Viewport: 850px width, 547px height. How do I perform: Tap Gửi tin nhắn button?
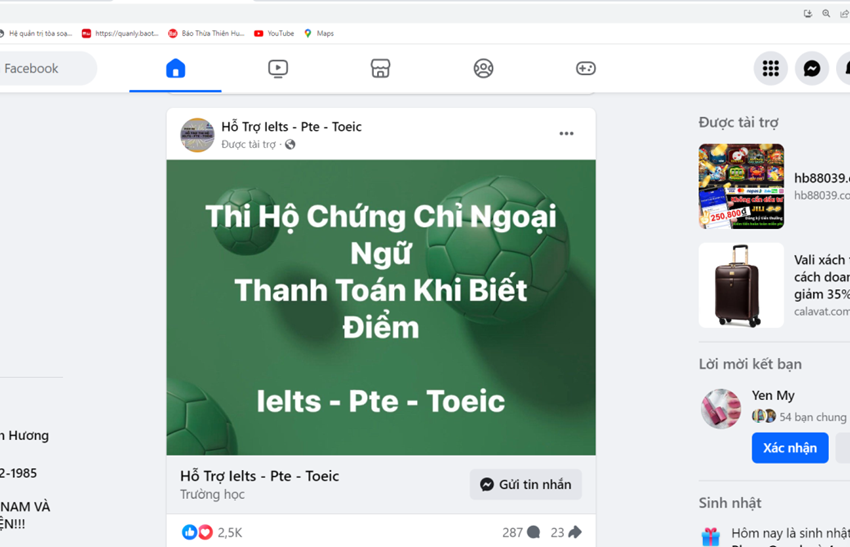tap(526, 484)
